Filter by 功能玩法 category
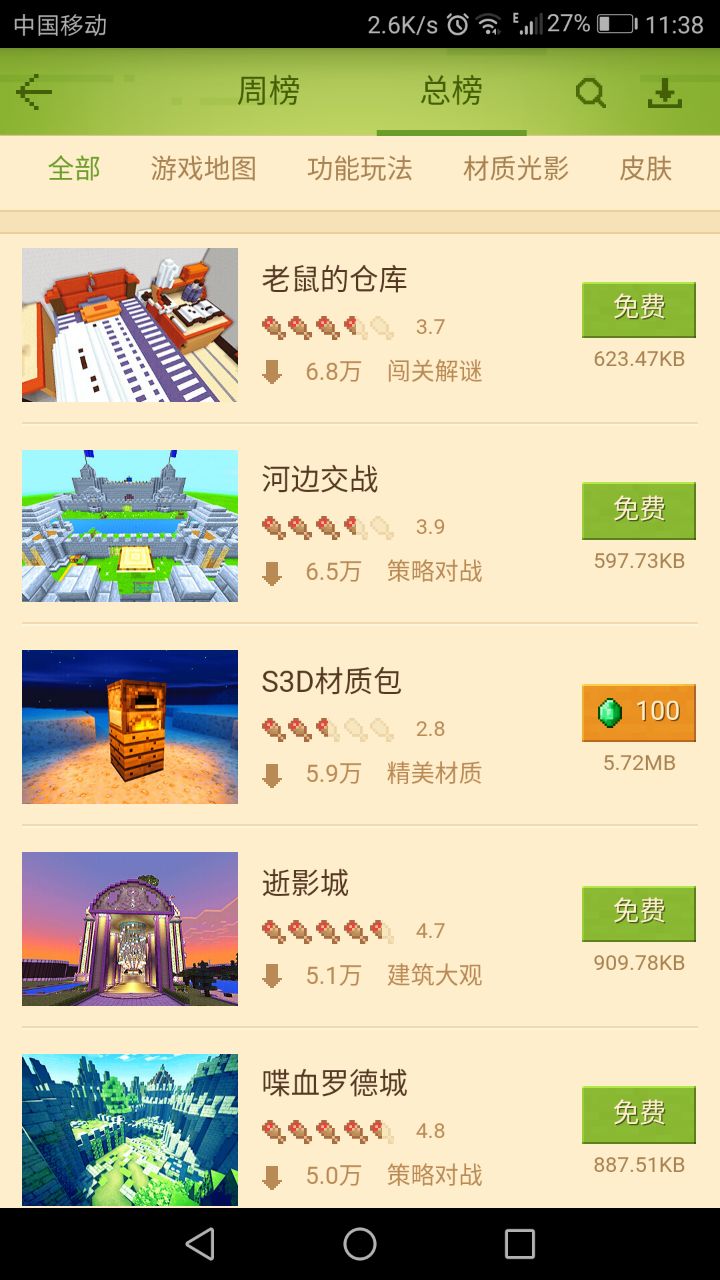This screenshot has width=720, height=1280. click(x=359, y=169)
